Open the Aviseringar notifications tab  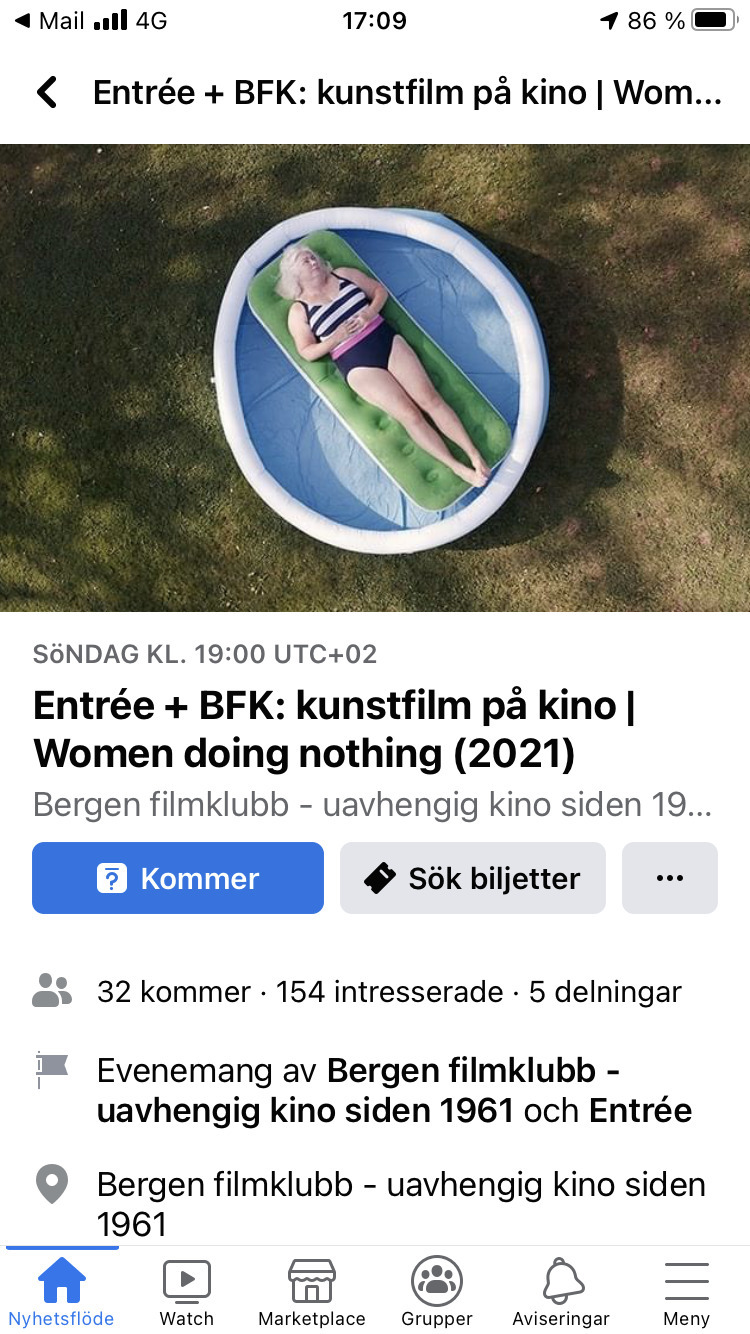tap(561, 1292)
